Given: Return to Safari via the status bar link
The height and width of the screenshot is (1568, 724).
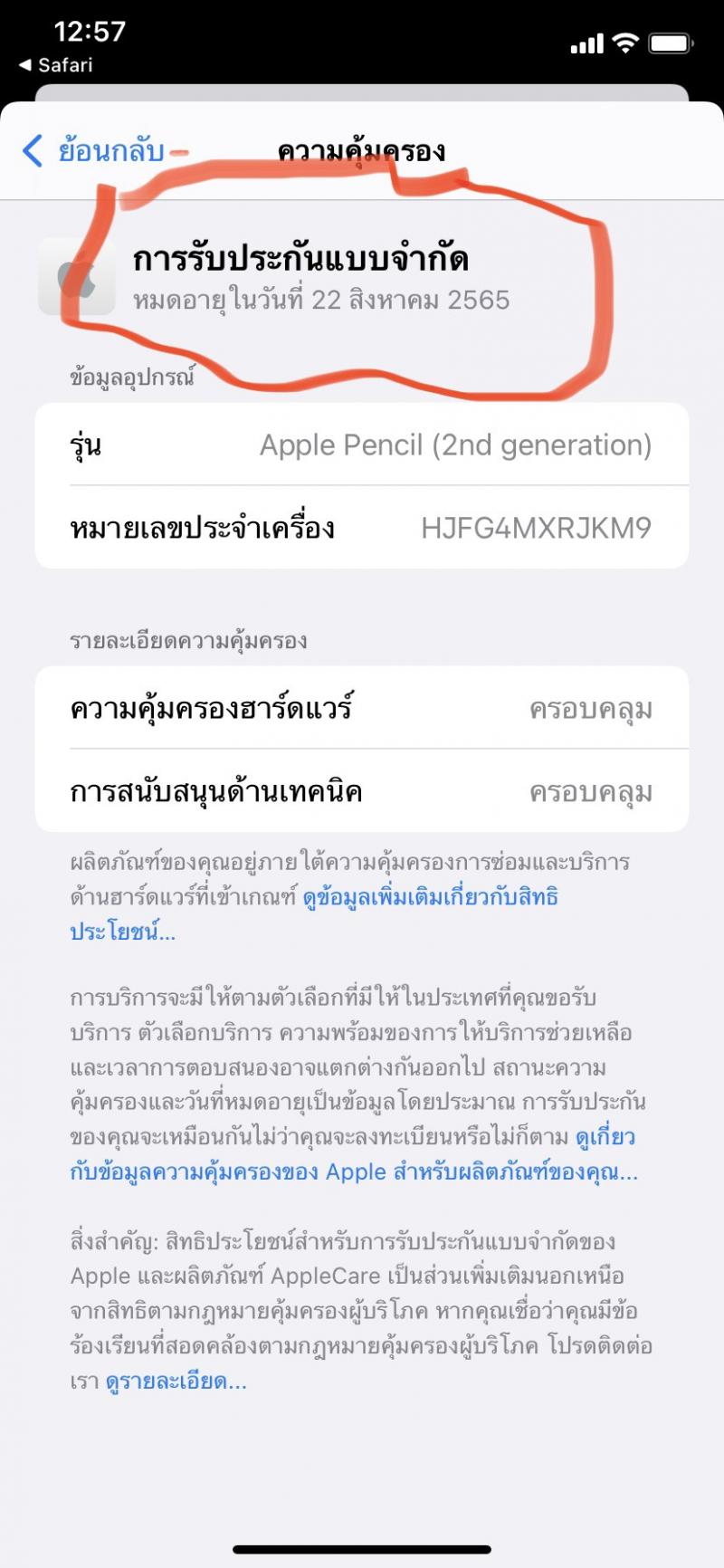Looking at the screenshot, I should 56,65.
